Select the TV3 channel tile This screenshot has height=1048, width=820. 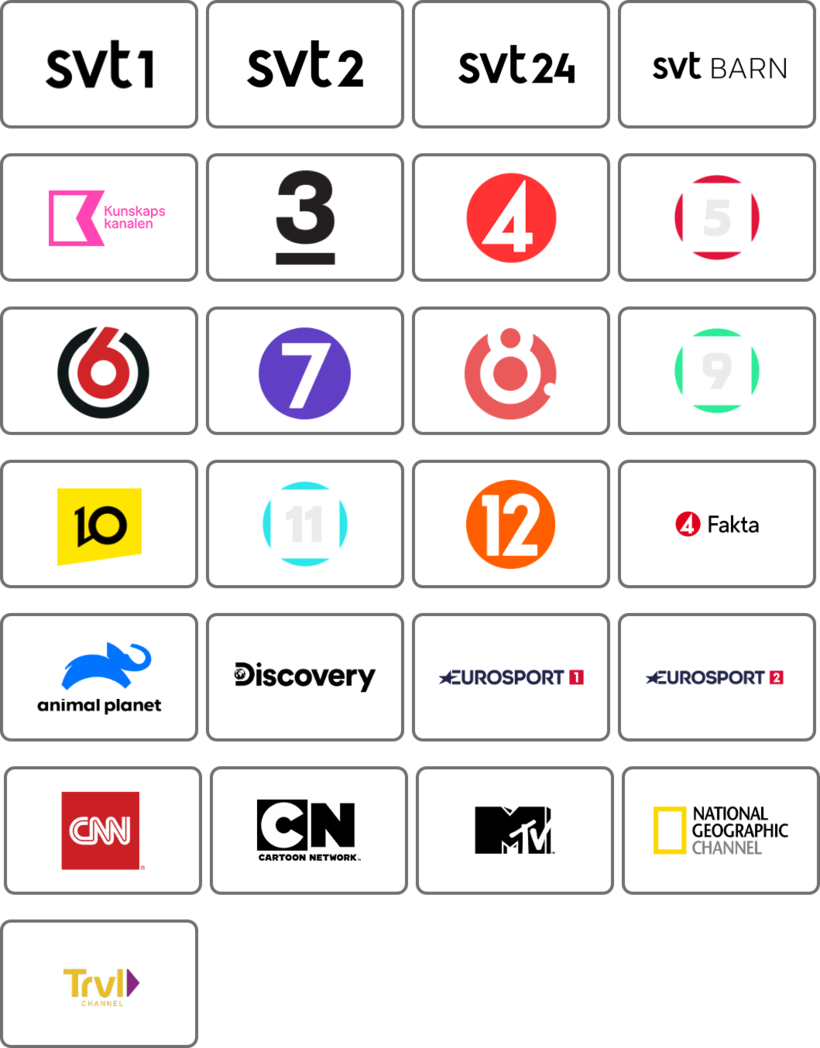click(305, 218)
